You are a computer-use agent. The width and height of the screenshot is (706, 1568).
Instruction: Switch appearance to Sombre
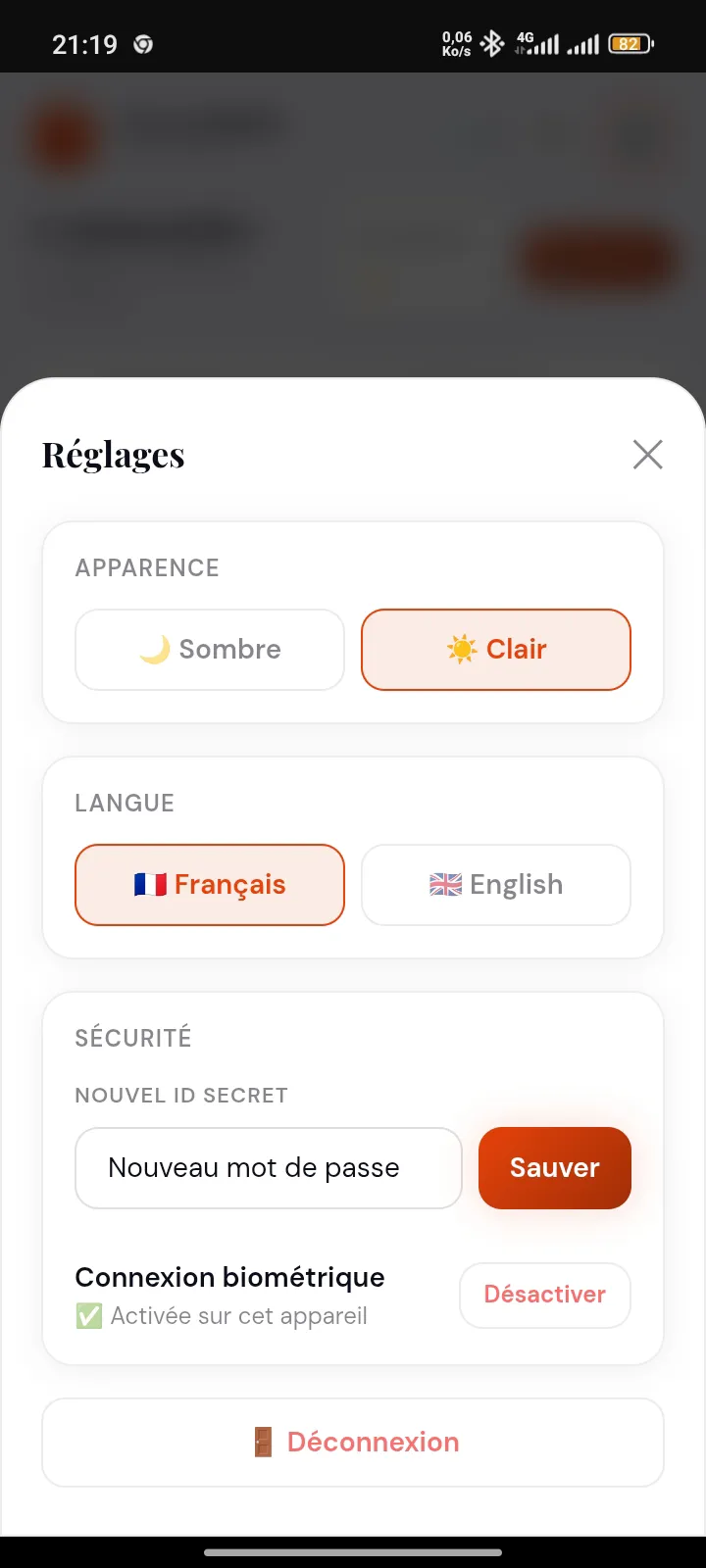[x=210, y=650]
